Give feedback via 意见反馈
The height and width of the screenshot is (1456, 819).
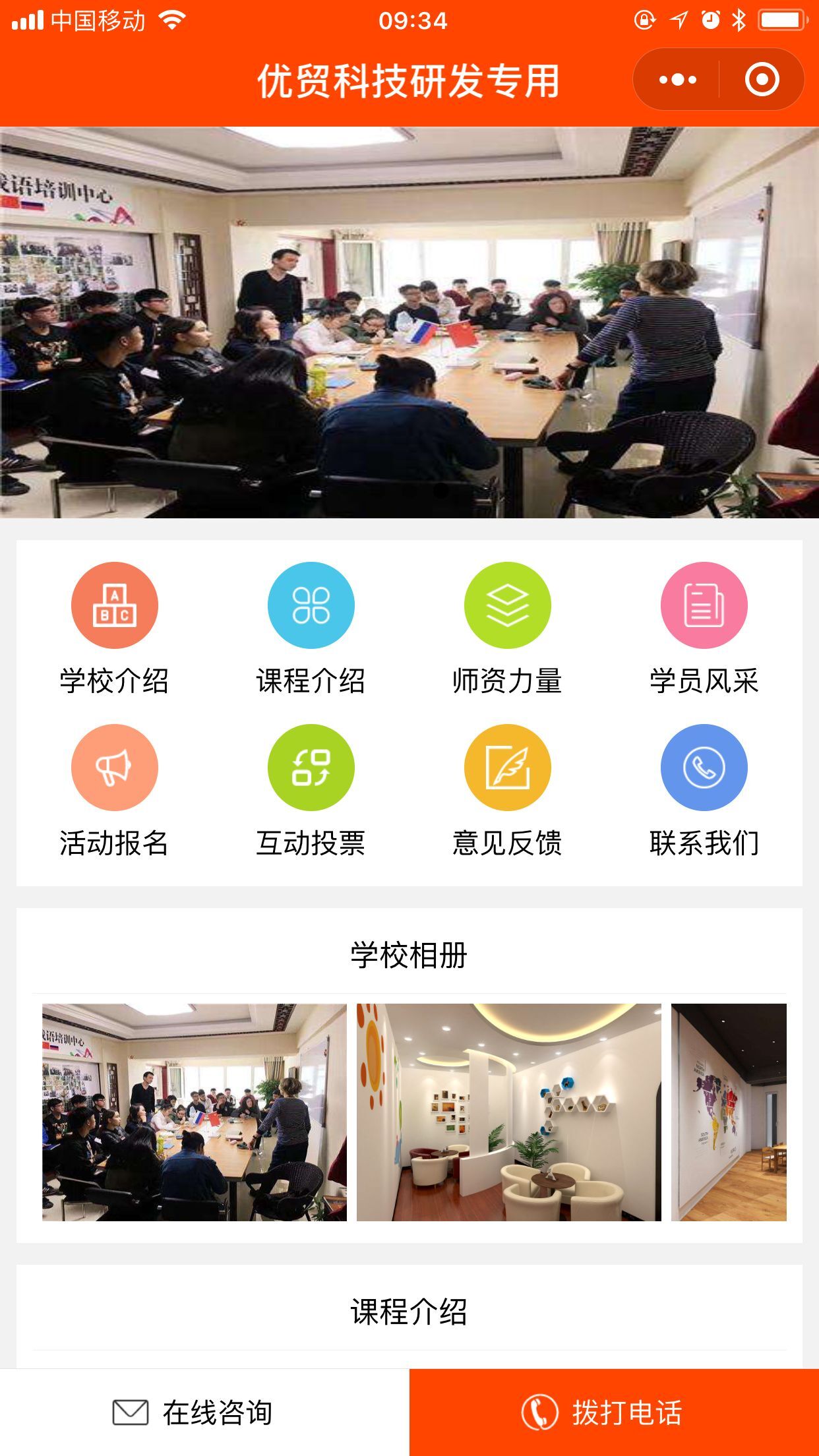point(507,791)
